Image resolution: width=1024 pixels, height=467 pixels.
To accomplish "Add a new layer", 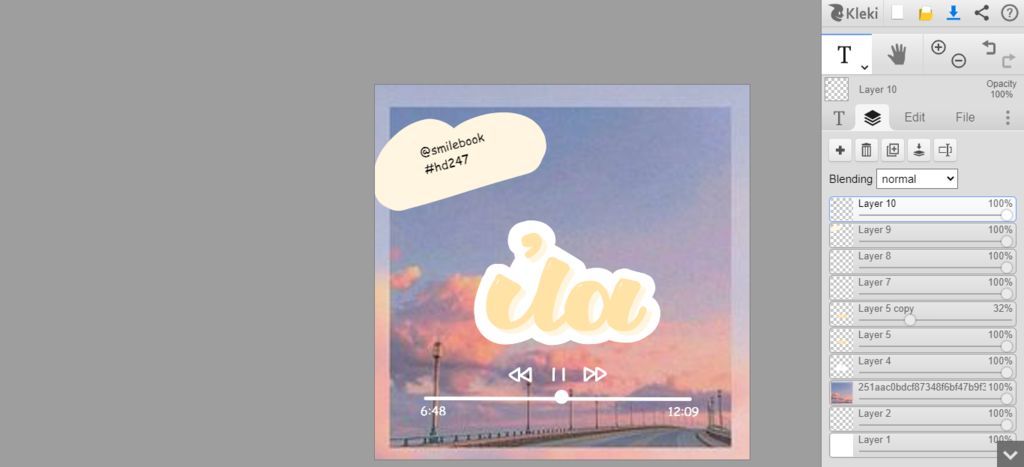I will coord(841,150).
